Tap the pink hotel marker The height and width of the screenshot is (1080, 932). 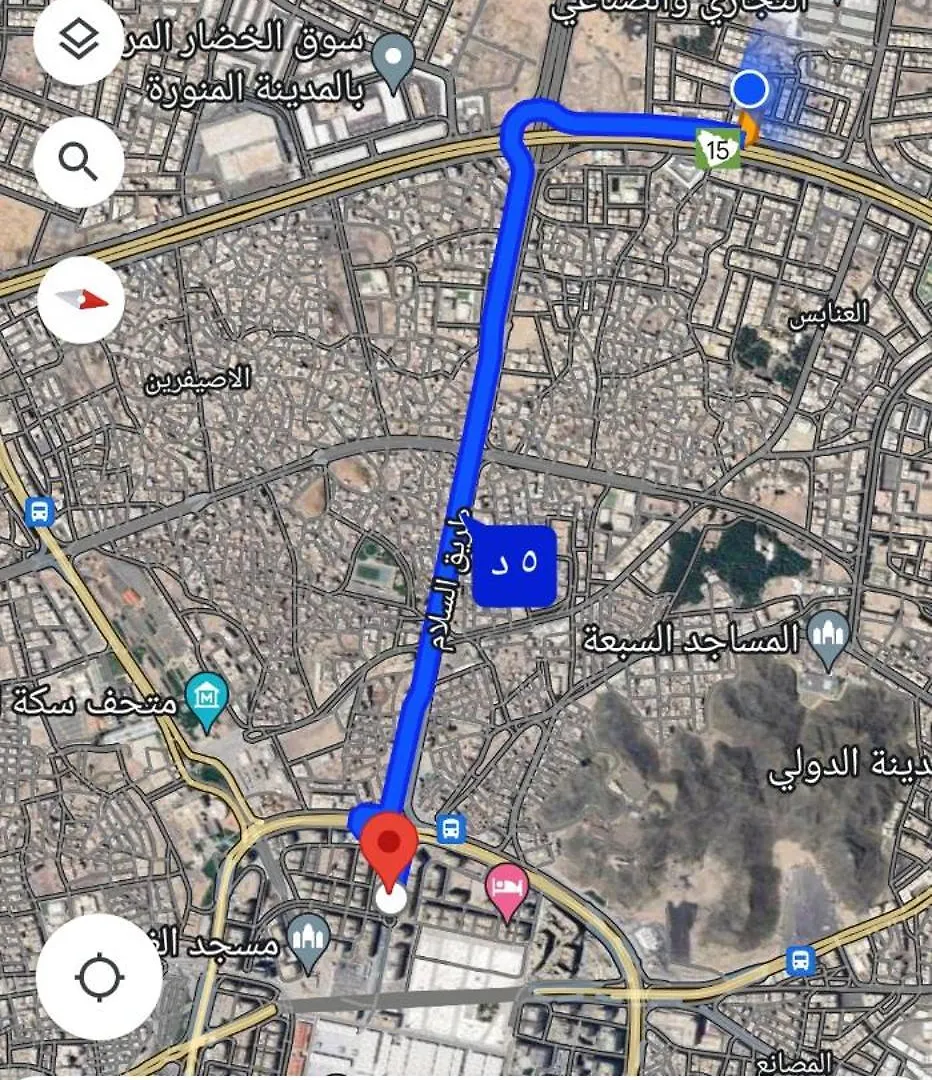[x=507, y=889]
